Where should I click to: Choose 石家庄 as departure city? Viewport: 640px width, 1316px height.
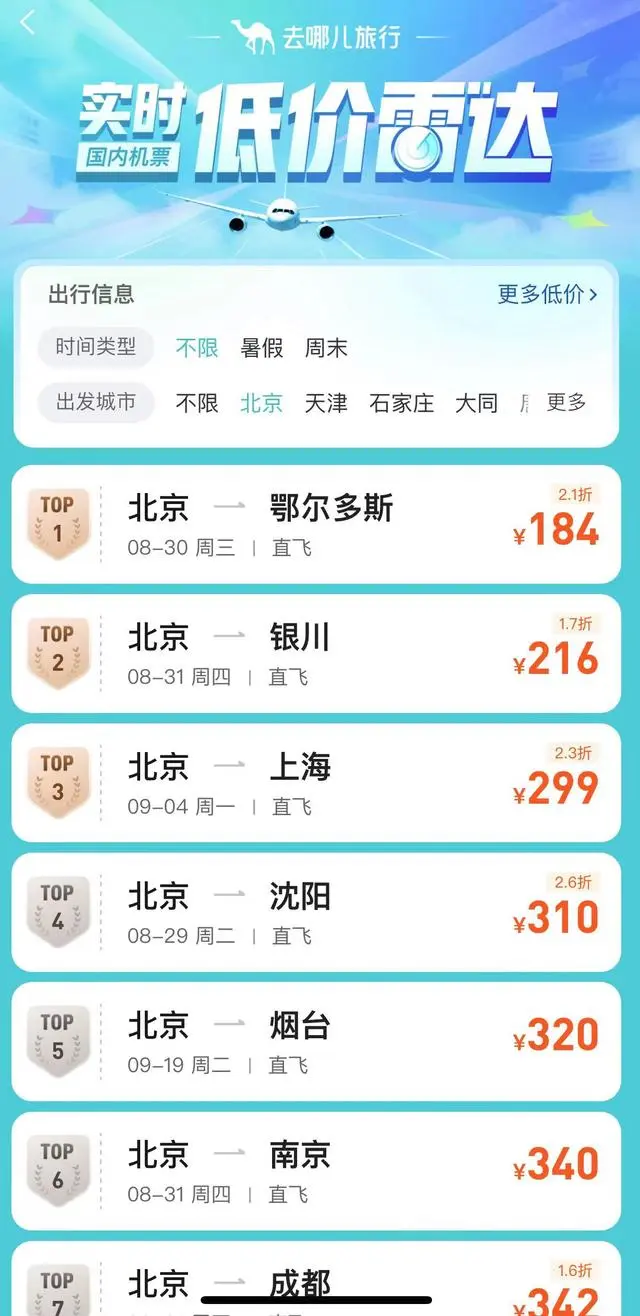click(x=401, y=403)
